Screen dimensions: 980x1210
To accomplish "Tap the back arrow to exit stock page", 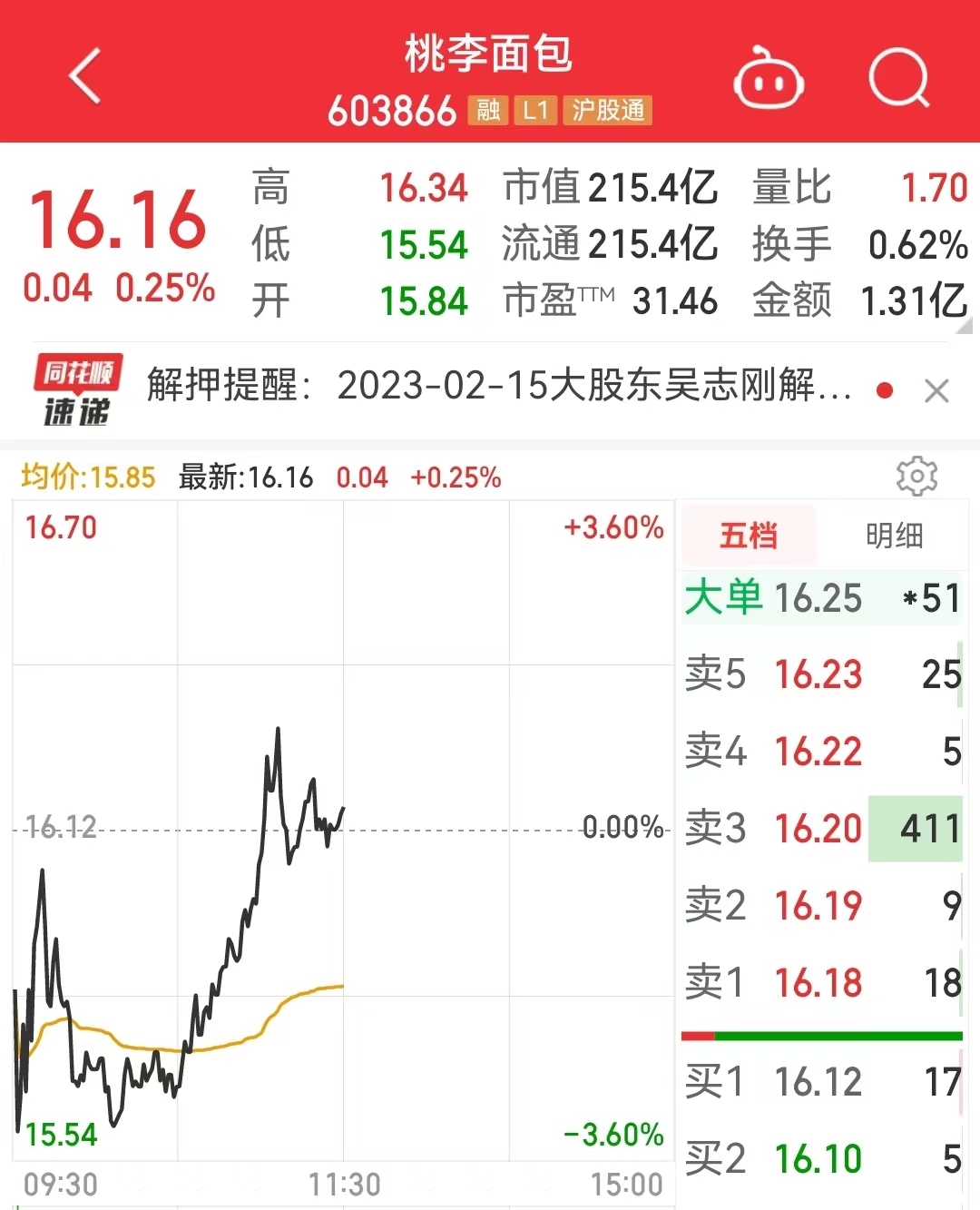I will 84,74.
